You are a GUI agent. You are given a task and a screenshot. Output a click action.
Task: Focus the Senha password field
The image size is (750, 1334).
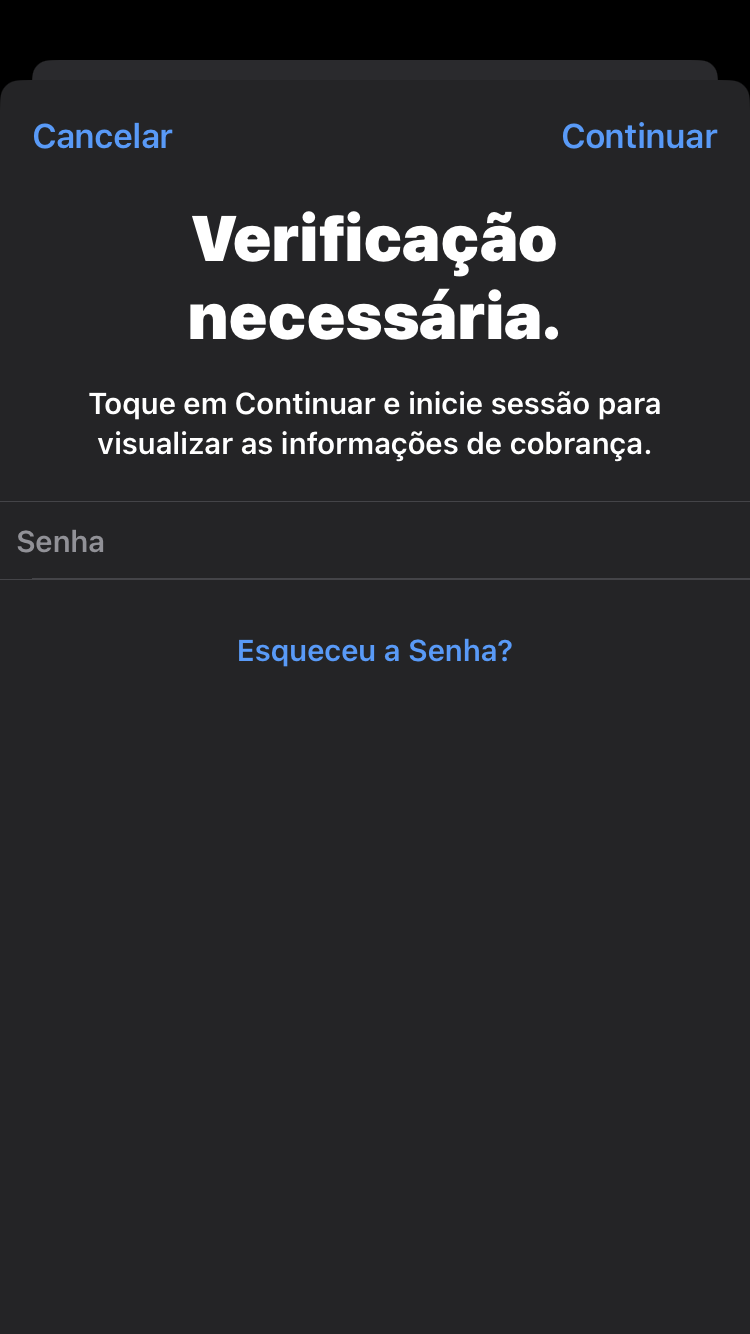click(x=375, y=541)
